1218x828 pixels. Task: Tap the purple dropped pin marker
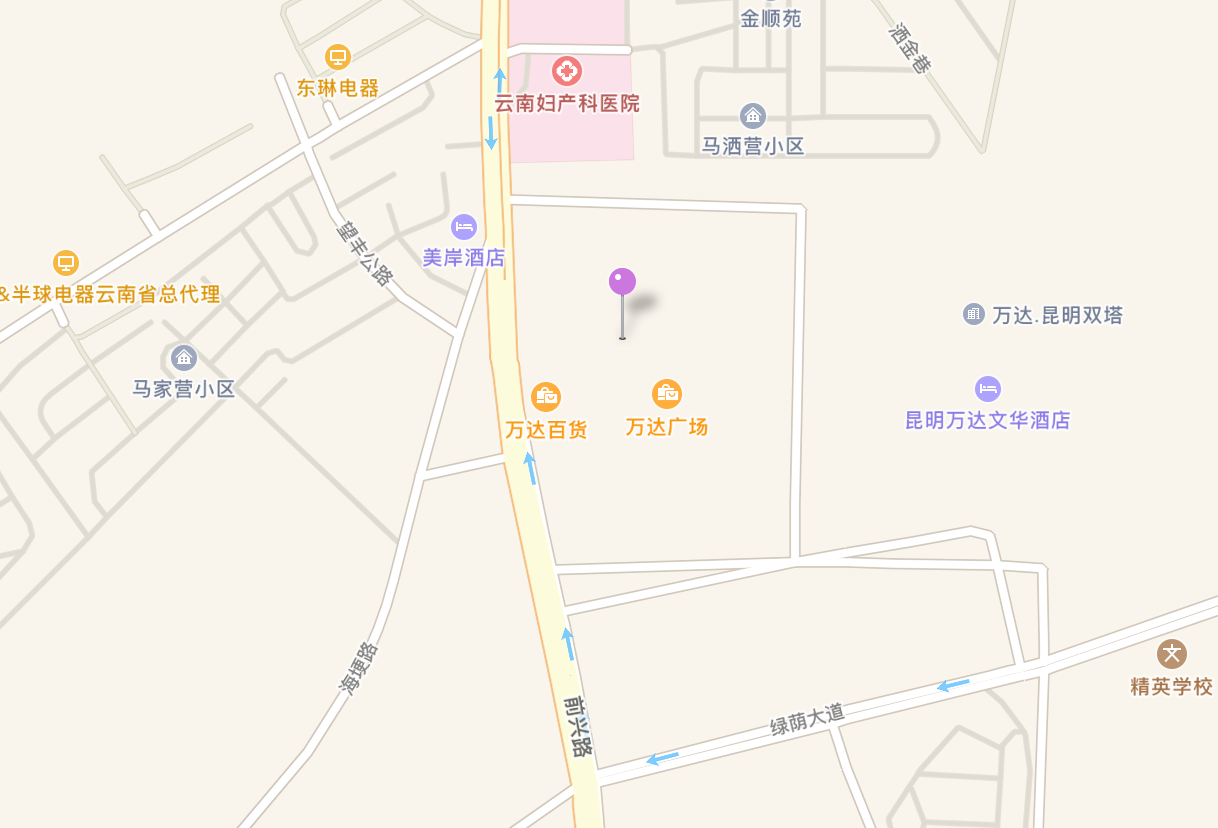click(622, 282)
